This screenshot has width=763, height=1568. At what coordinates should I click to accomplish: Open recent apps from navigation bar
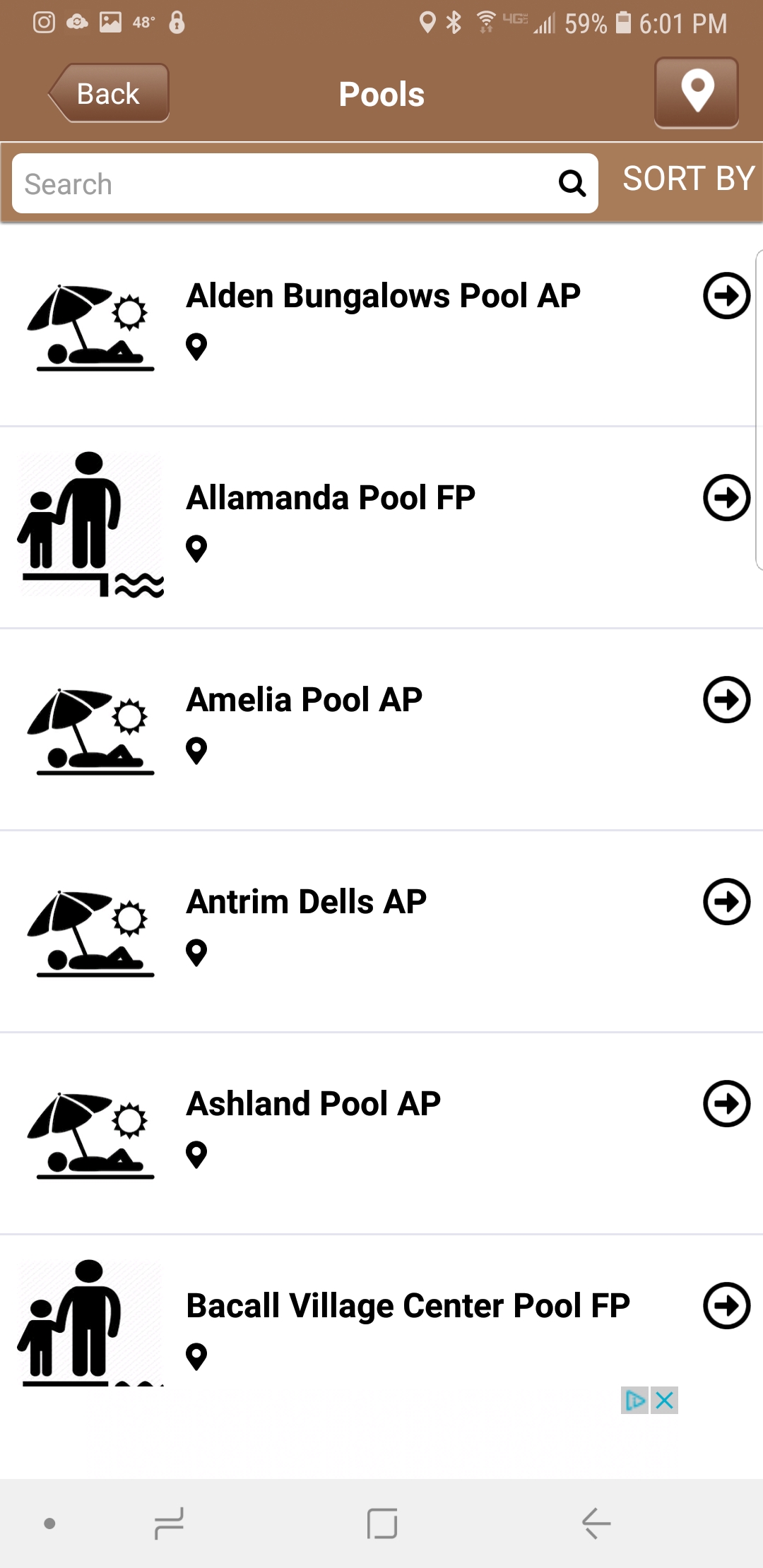tap(170, 1524)
